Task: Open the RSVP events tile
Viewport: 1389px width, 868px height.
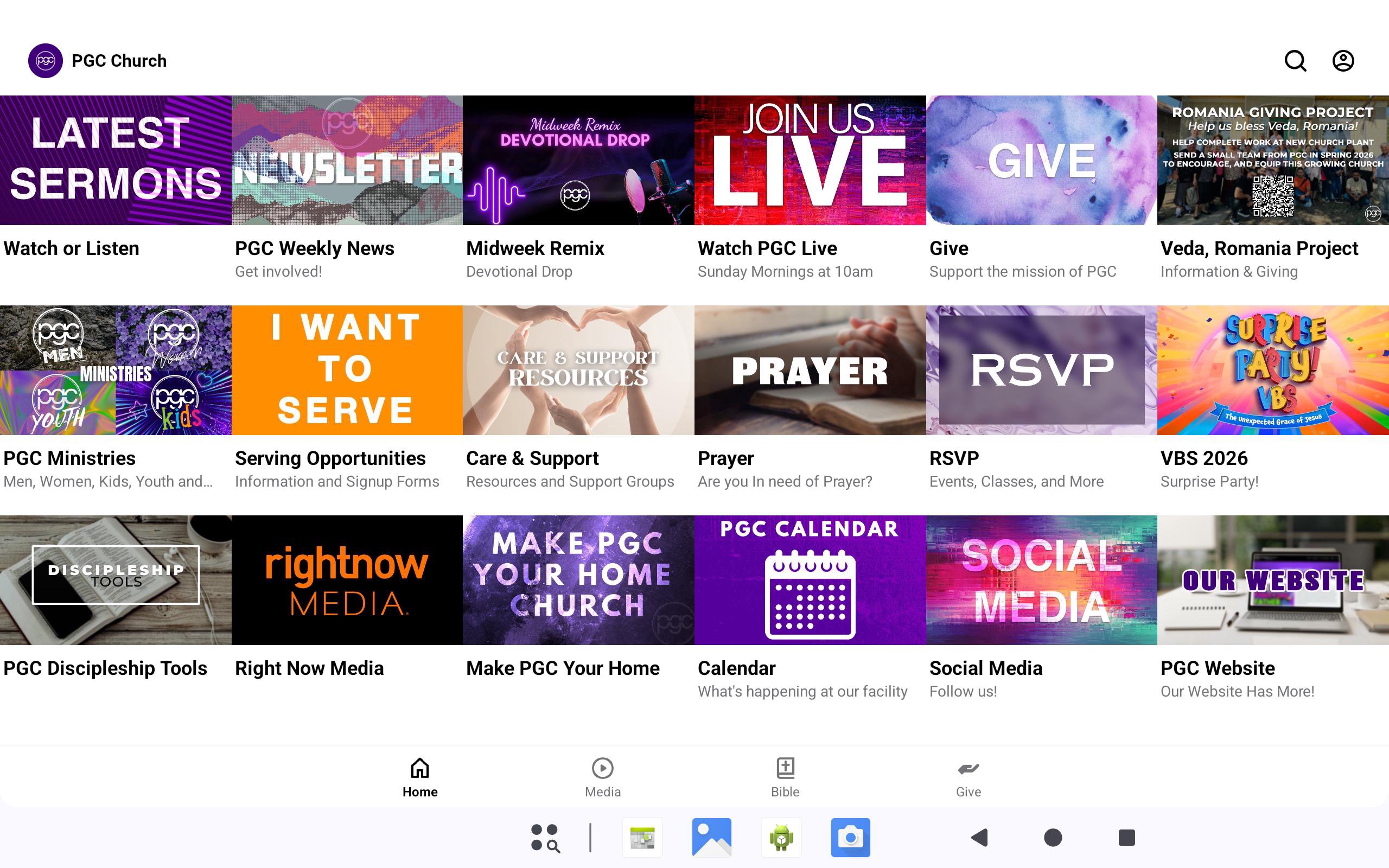Action: (x=1041, y=371)
